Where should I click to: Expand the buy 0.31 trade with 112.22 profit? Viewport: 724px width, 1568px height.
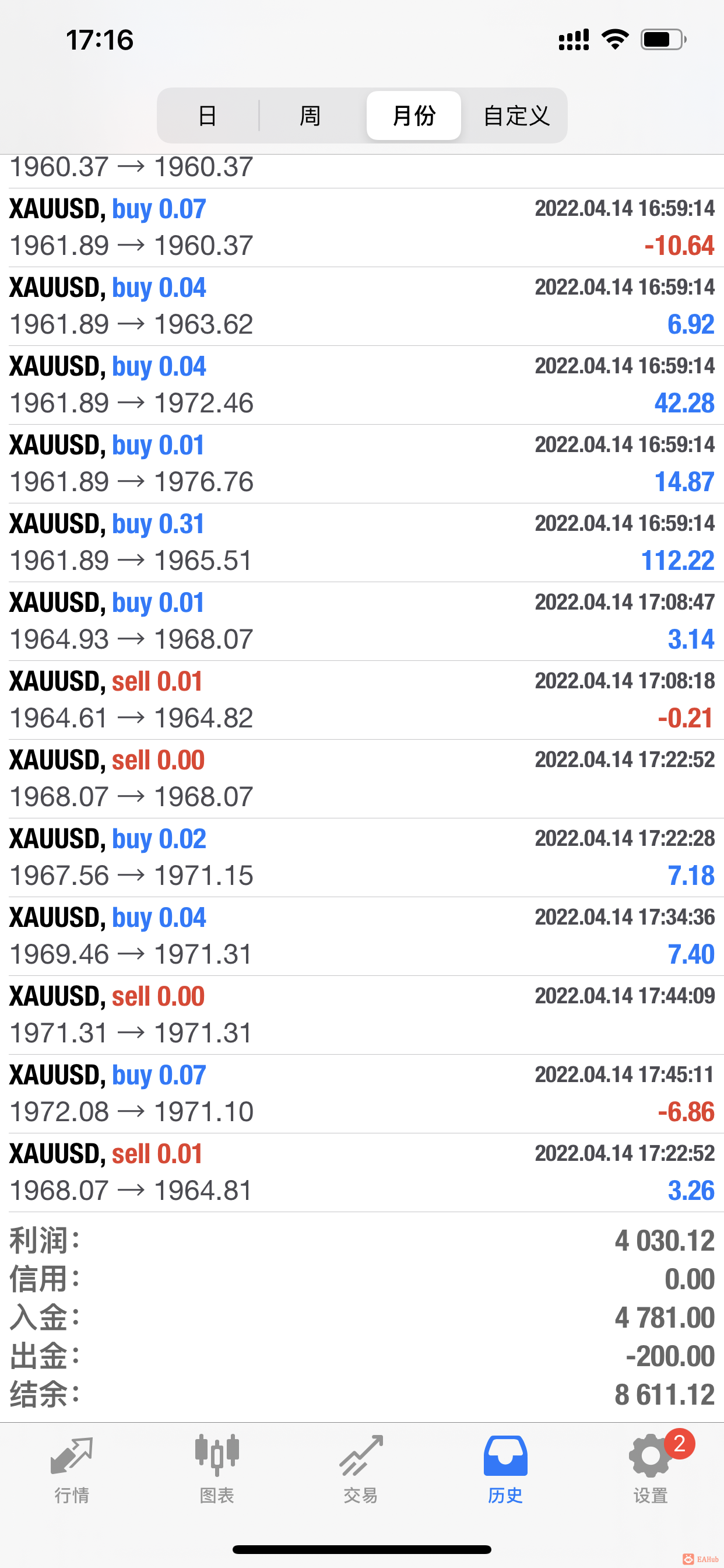[362, 542]
